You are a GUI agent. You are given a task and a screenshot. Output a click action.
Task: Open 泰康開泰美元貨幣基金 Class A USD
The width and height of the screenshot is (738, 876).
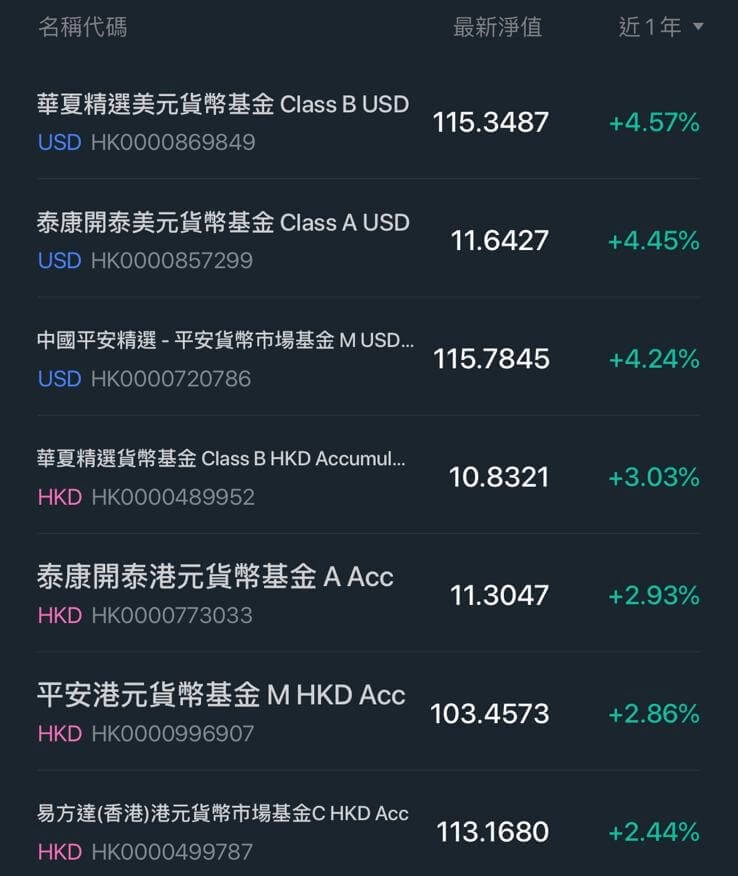pos(223,223)
